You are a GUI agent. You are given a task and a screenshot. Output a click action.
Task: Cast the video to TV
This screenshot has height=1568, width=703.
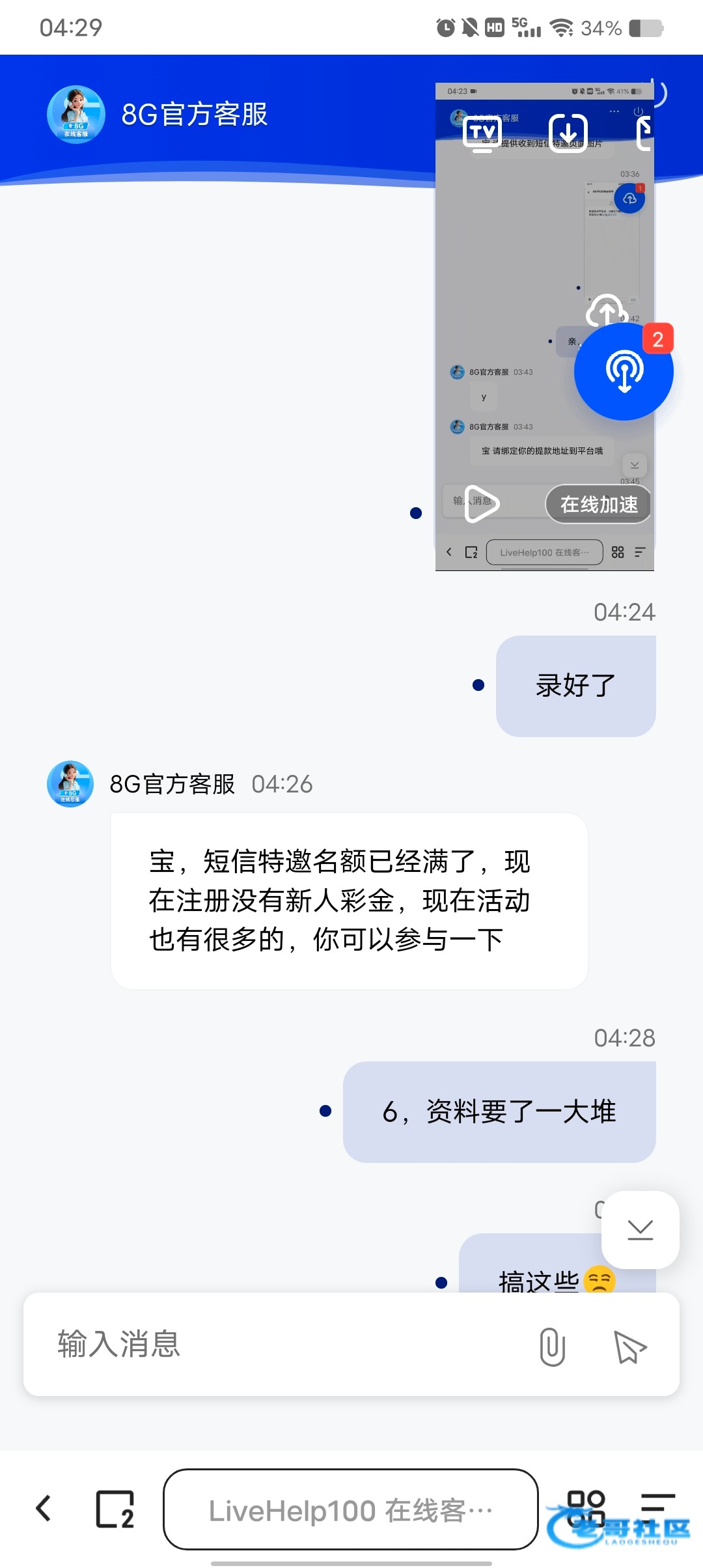click(482, 133)
